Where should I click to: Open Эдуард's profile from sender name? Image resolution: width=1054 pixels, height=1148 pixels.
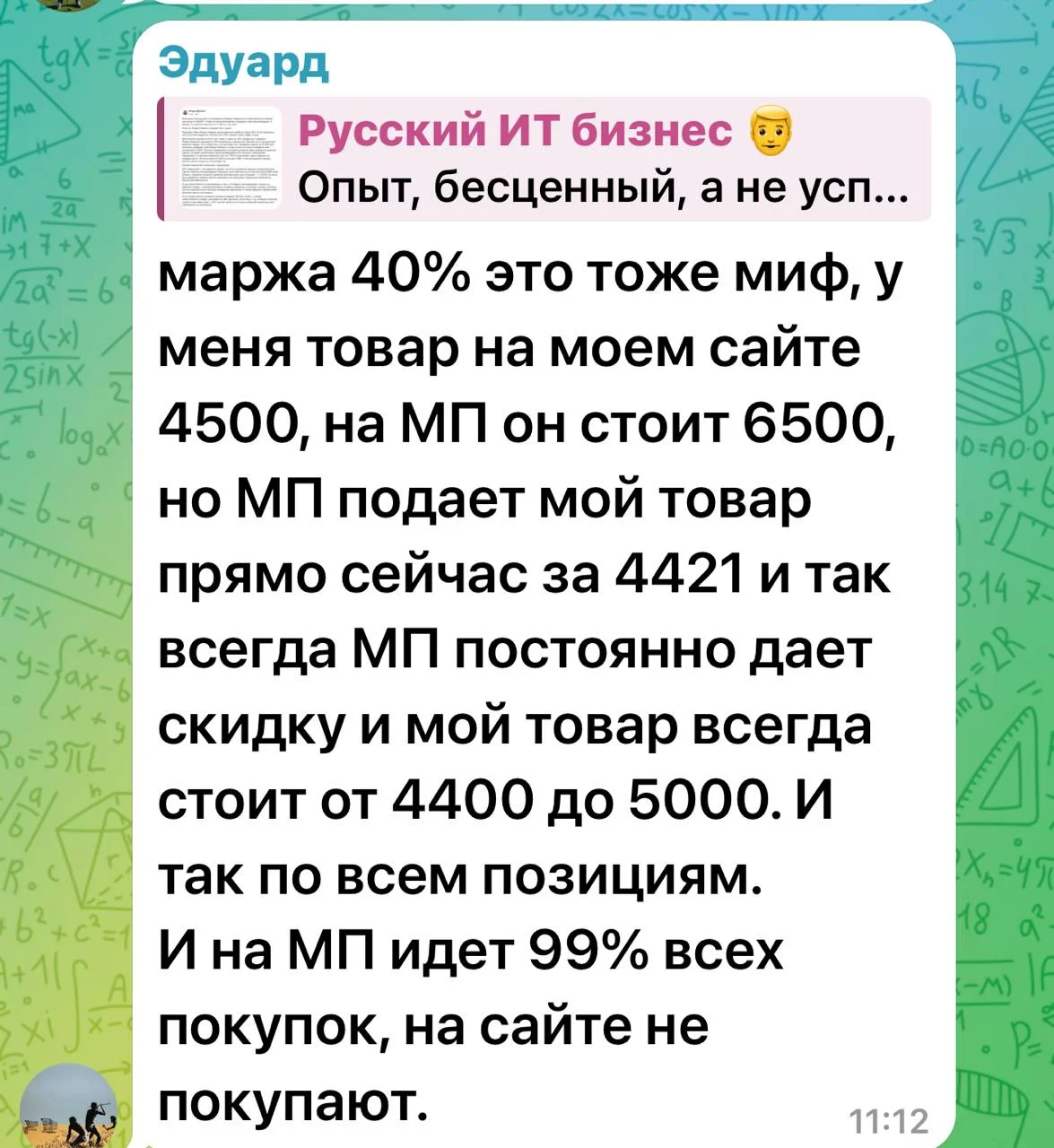244,65
